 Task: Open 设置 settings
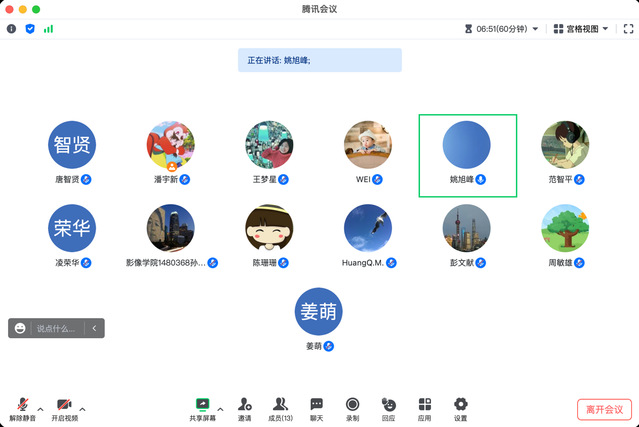pos(460,407)
